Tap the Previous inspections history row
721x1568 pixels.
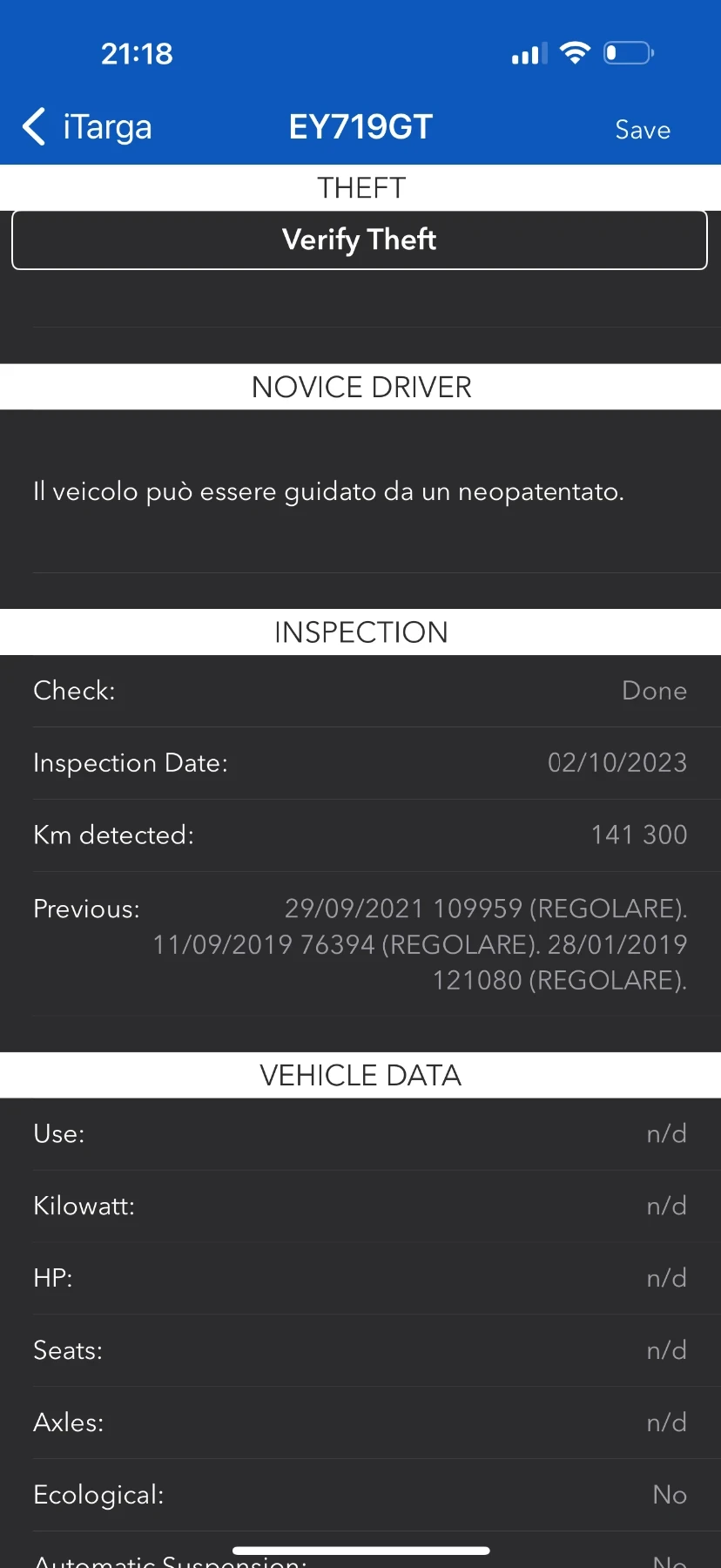click(x=360, y=943)
